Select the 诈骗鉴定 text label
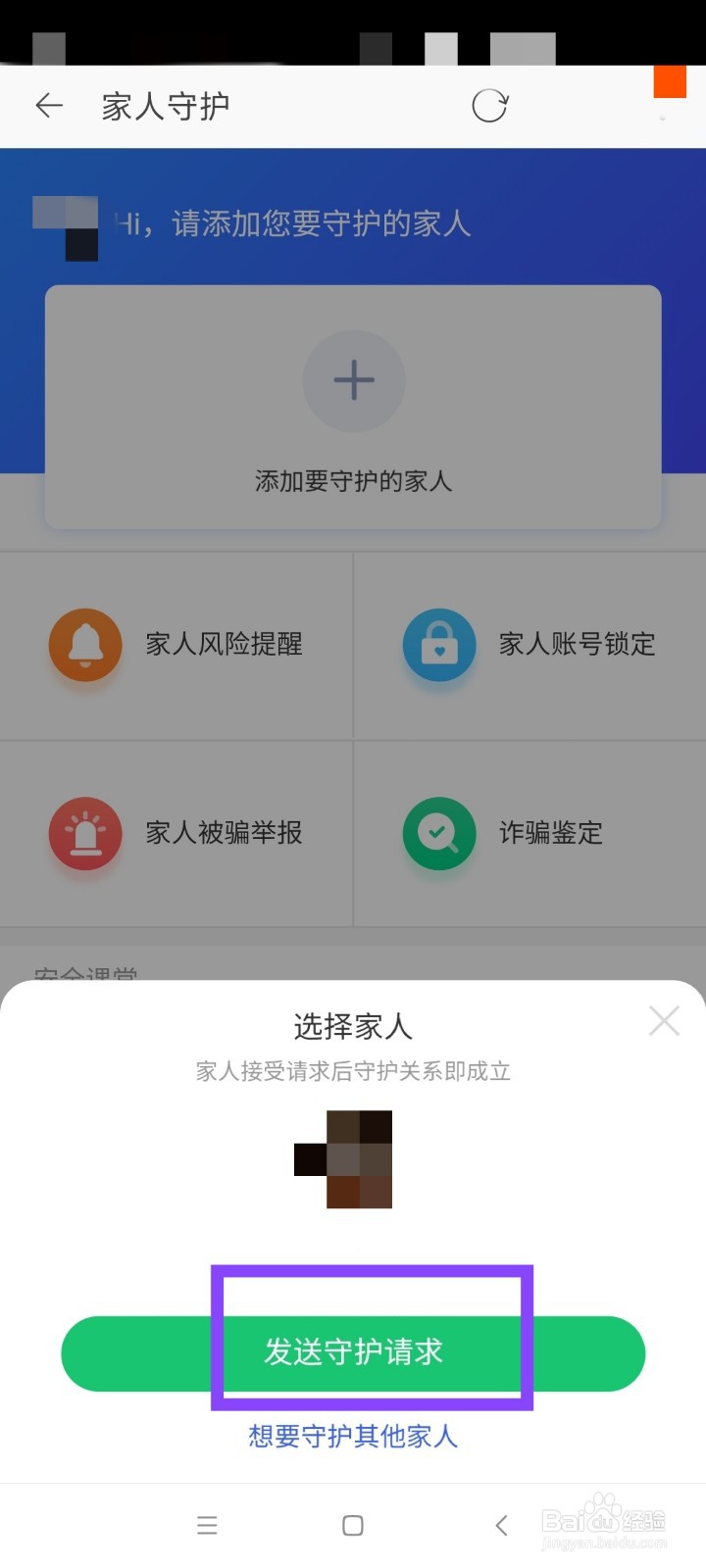706x1568 pixels. point(549,833)
